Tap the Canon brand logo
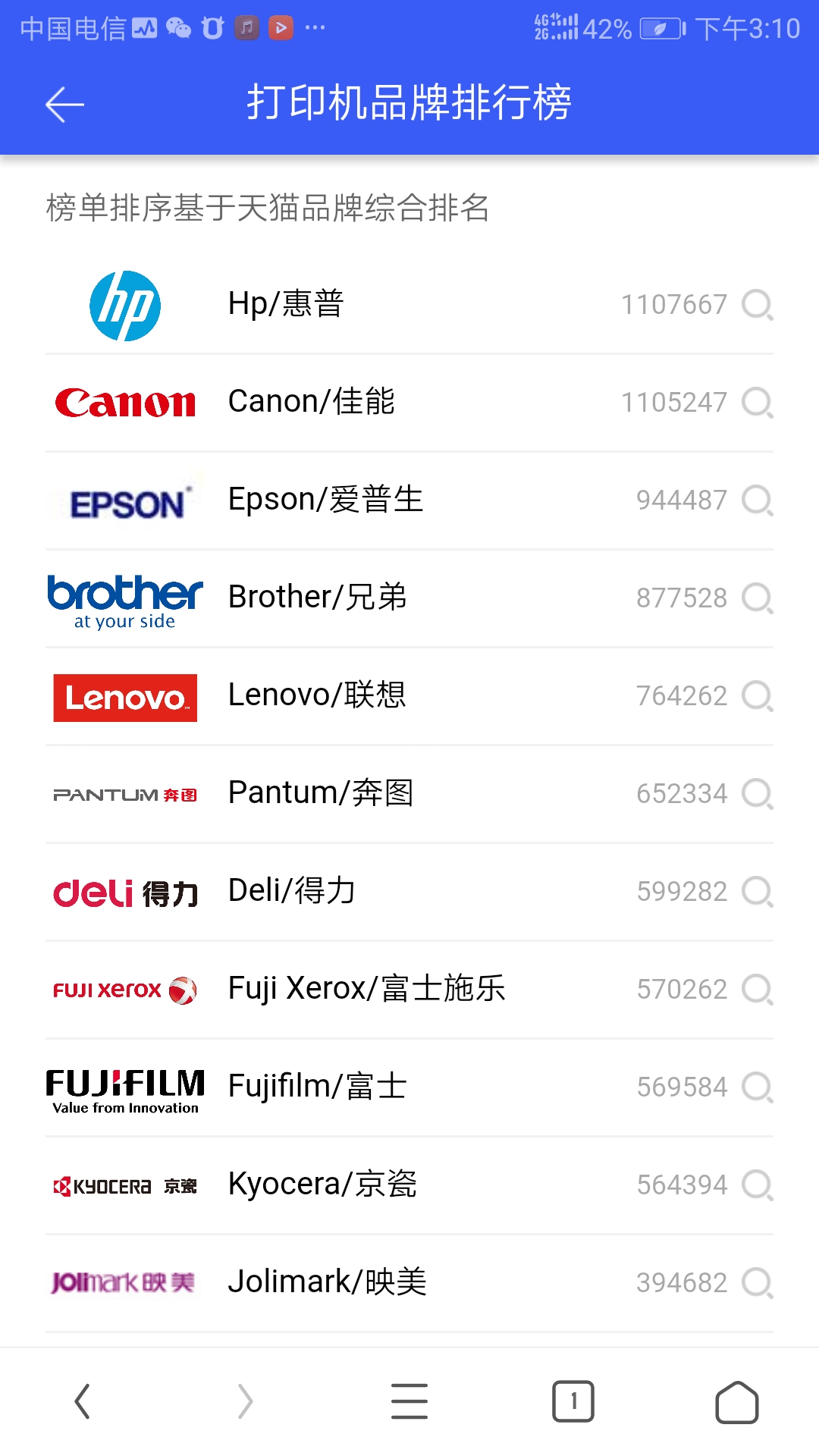Screen dimensions: 819x1456 pyautogui.click(x=125, y=402)
